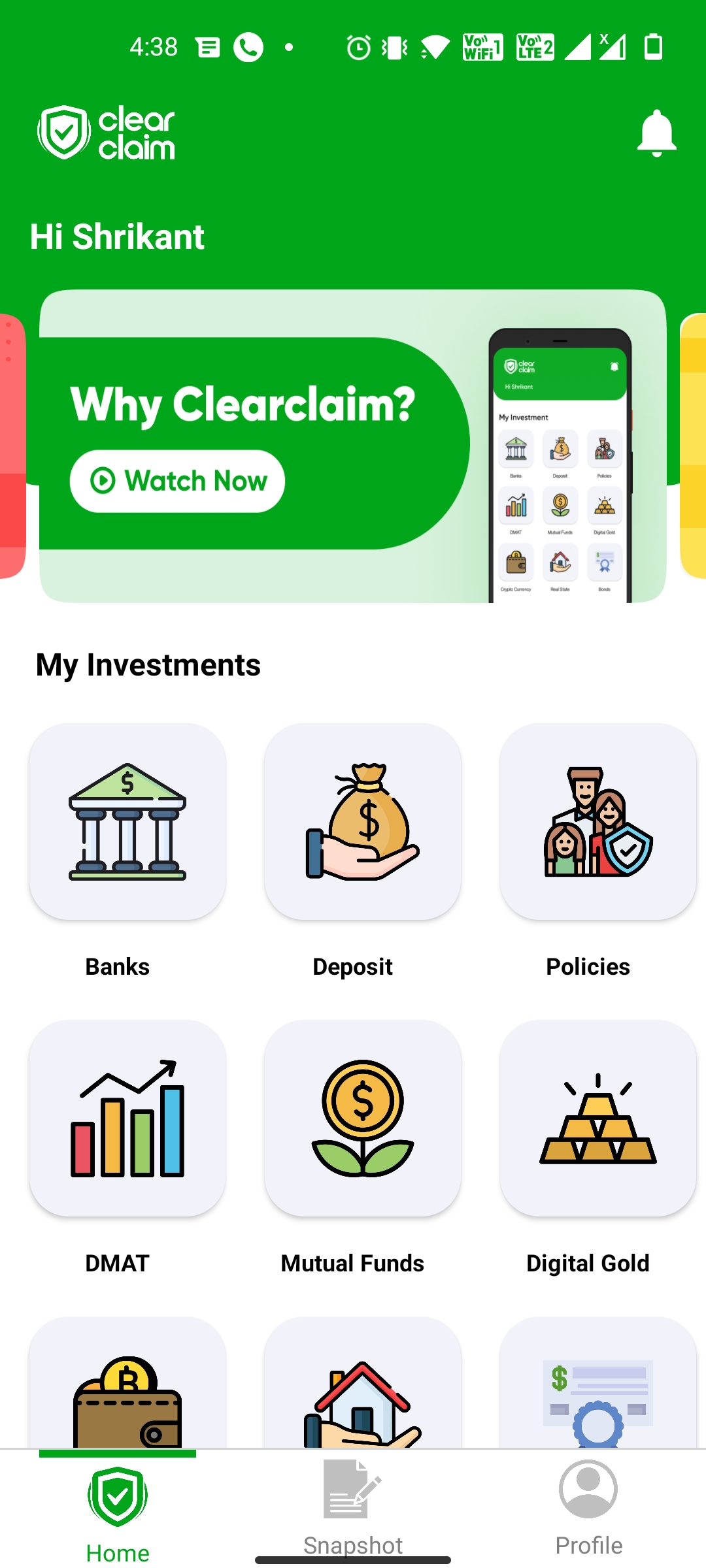Tap the Watch Now button
This screenshot has width=706, height=1568.
coord(177,481)
